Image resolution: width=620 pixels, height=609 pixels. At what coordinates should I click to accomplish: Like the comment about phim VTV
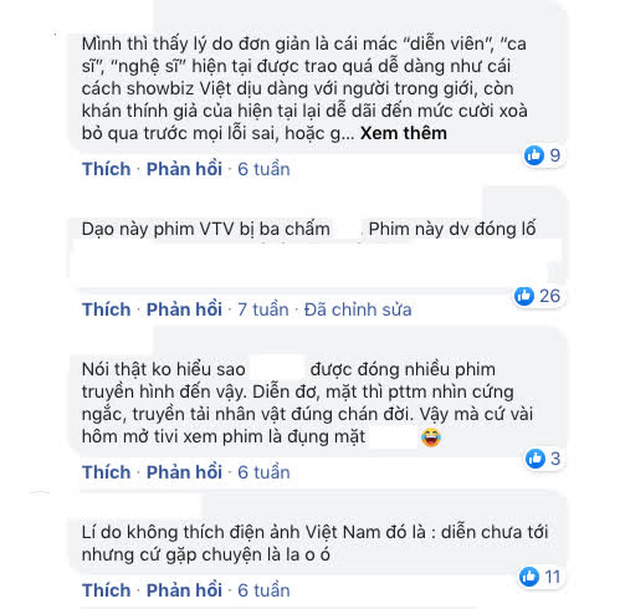[x=106, y=309]
